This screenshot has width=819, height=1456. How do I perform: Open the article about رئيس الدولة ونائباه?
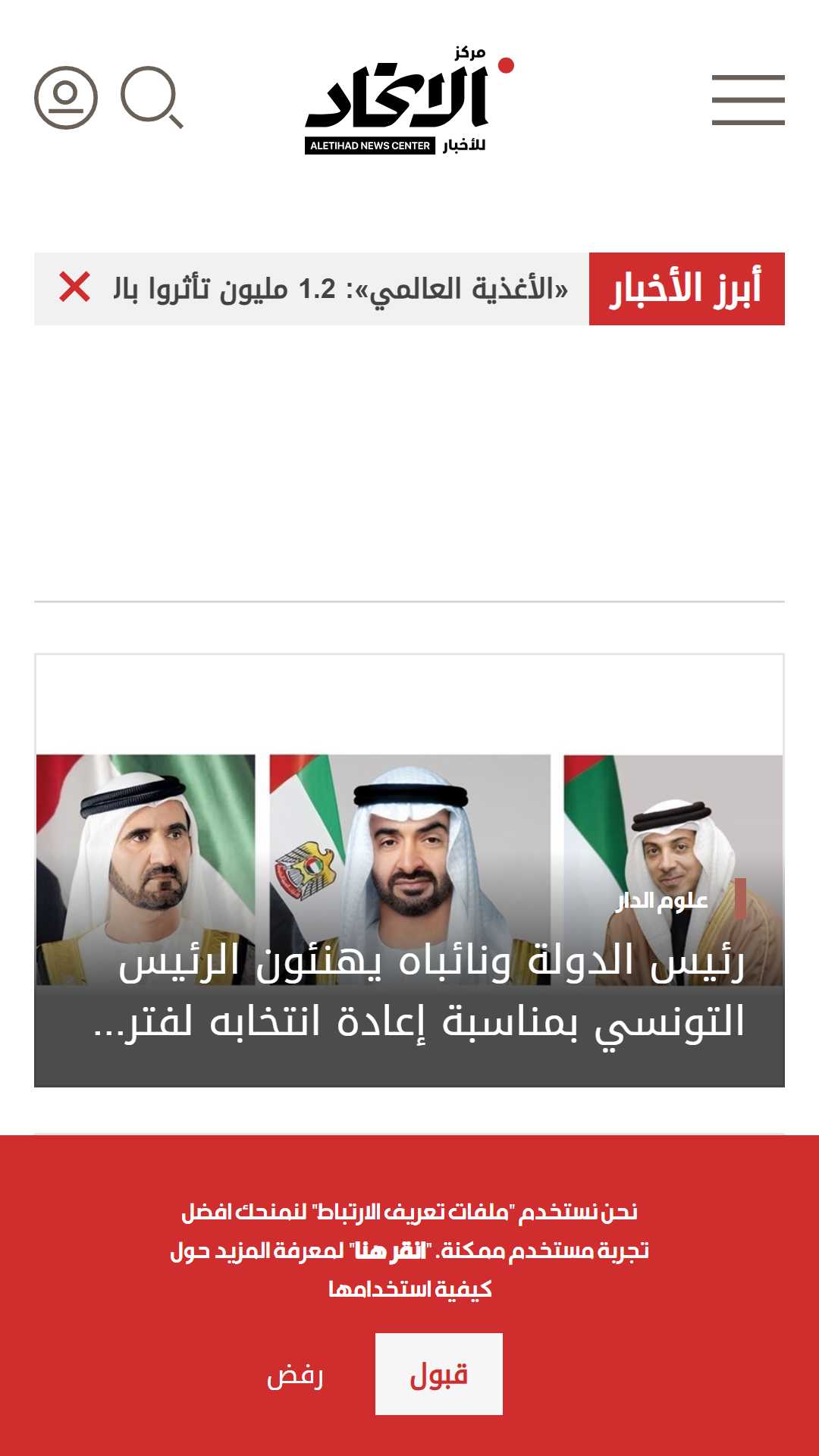click(x=419, y=992)
